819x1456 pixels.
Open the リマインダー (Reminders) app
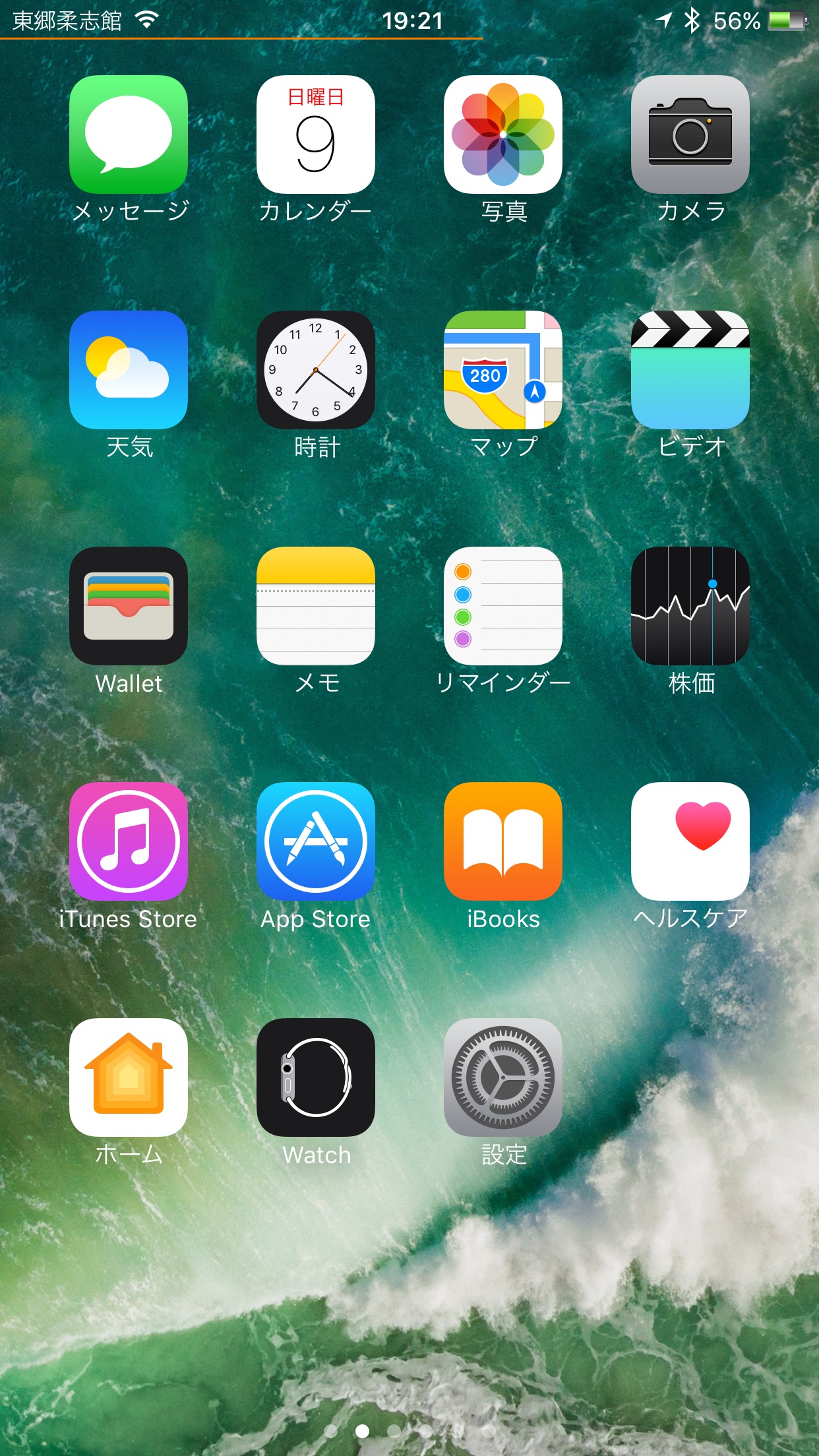click(x=503, y=605)
